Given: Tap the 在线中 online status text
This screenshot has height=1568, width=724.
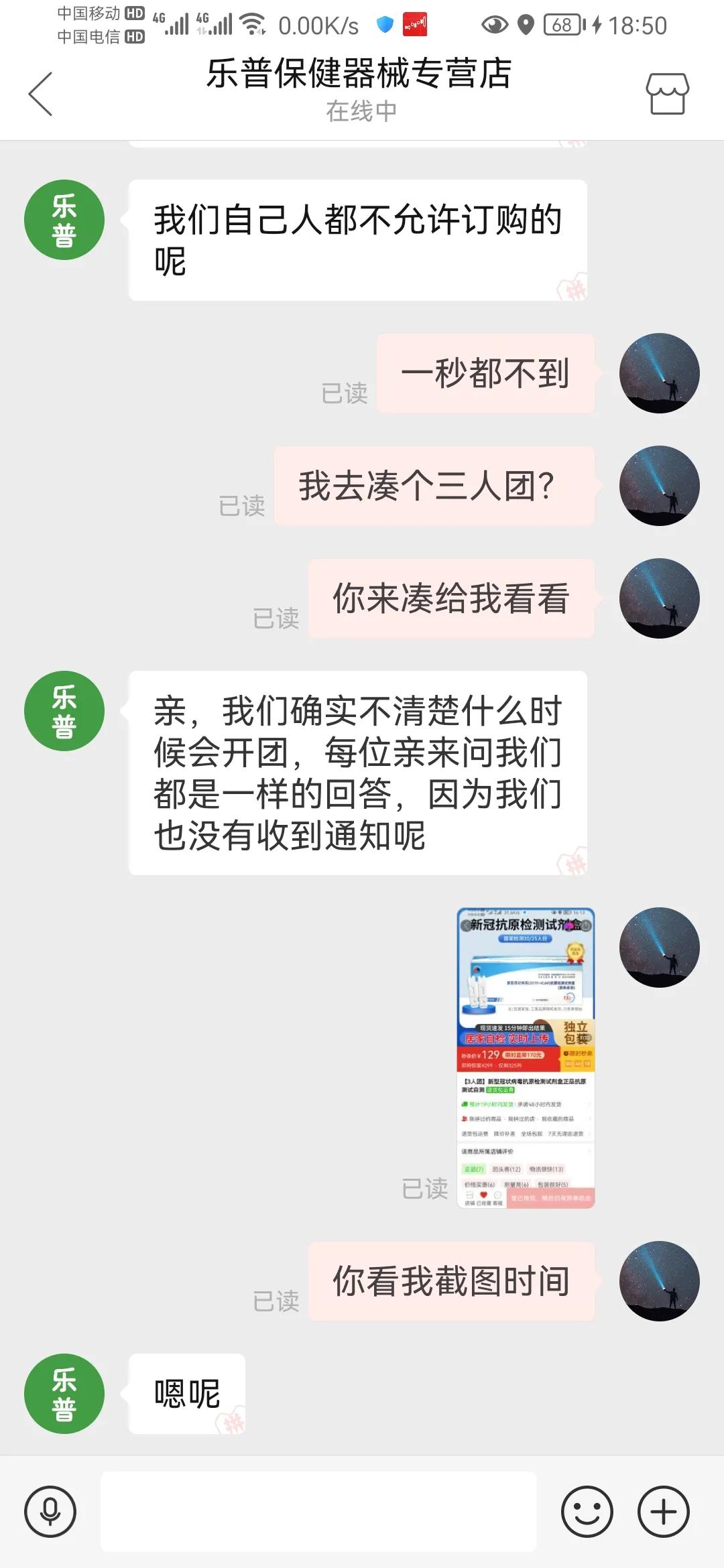Looking at the screenshot, I should 359,111.
